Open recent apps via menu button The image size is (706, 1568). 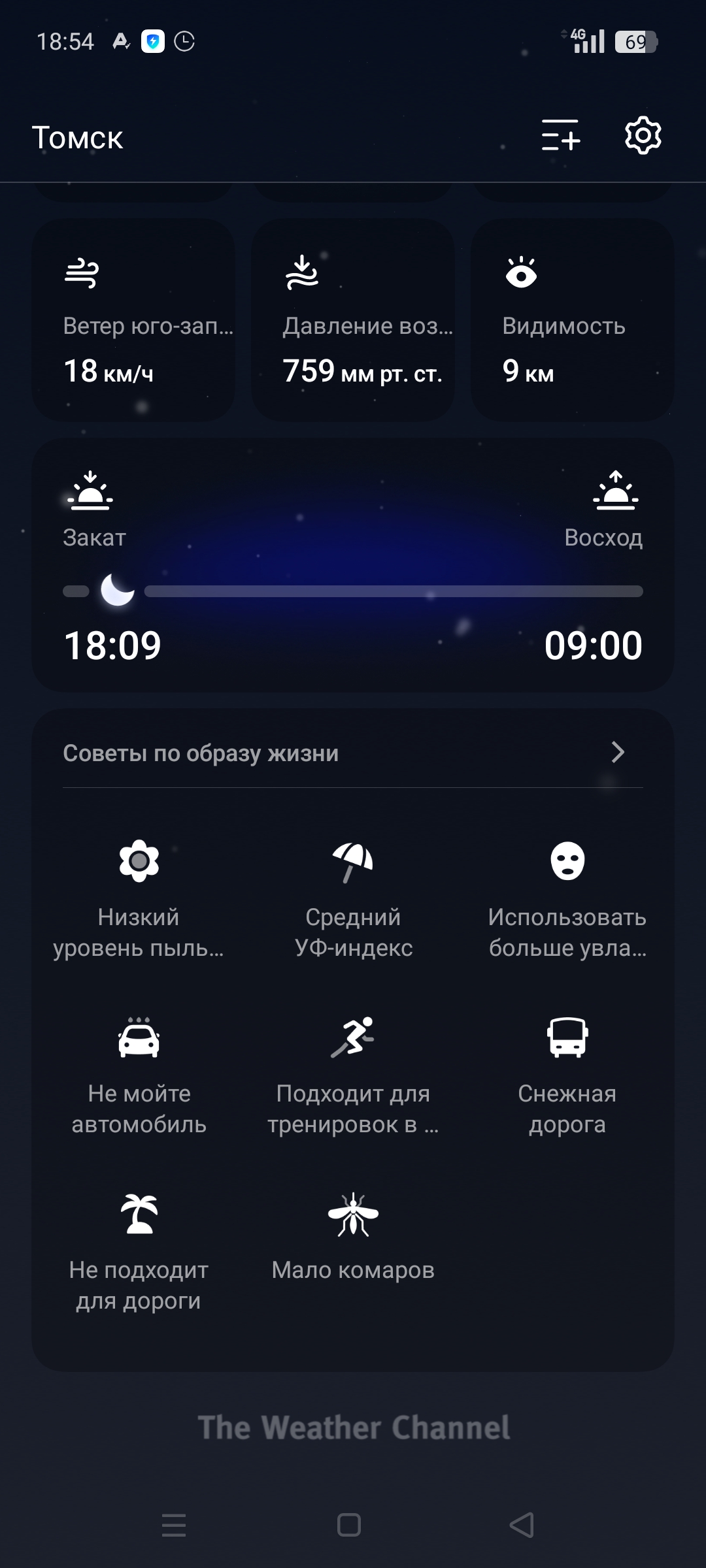coord(174,1526)
